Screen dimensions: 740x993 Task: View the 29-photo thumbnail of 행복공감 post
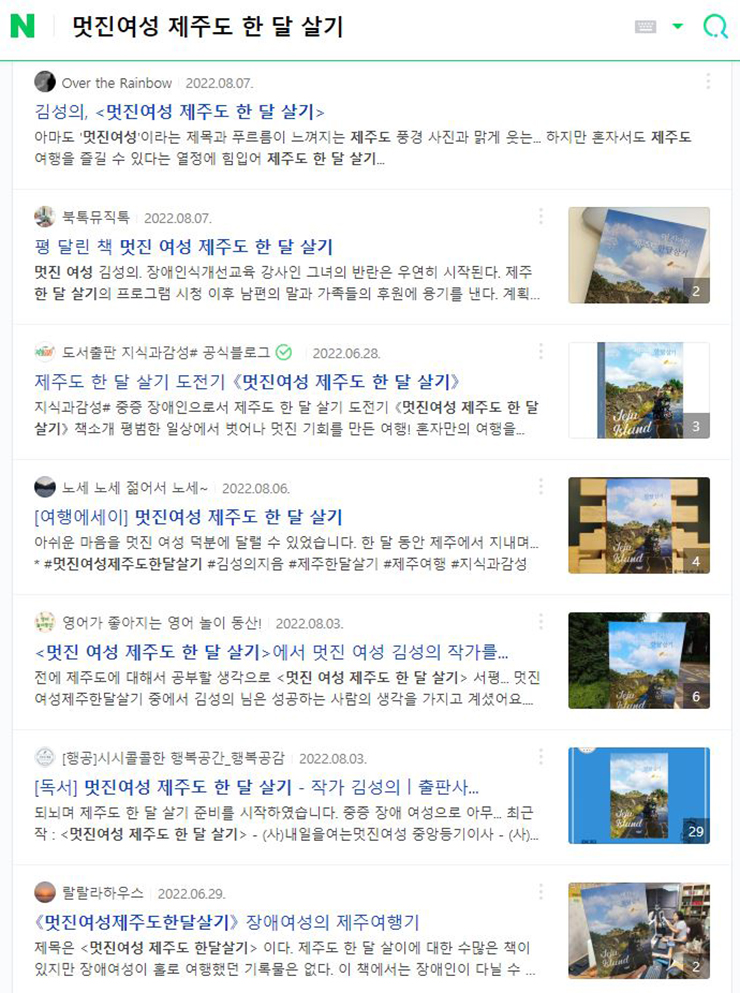(638, 795)
